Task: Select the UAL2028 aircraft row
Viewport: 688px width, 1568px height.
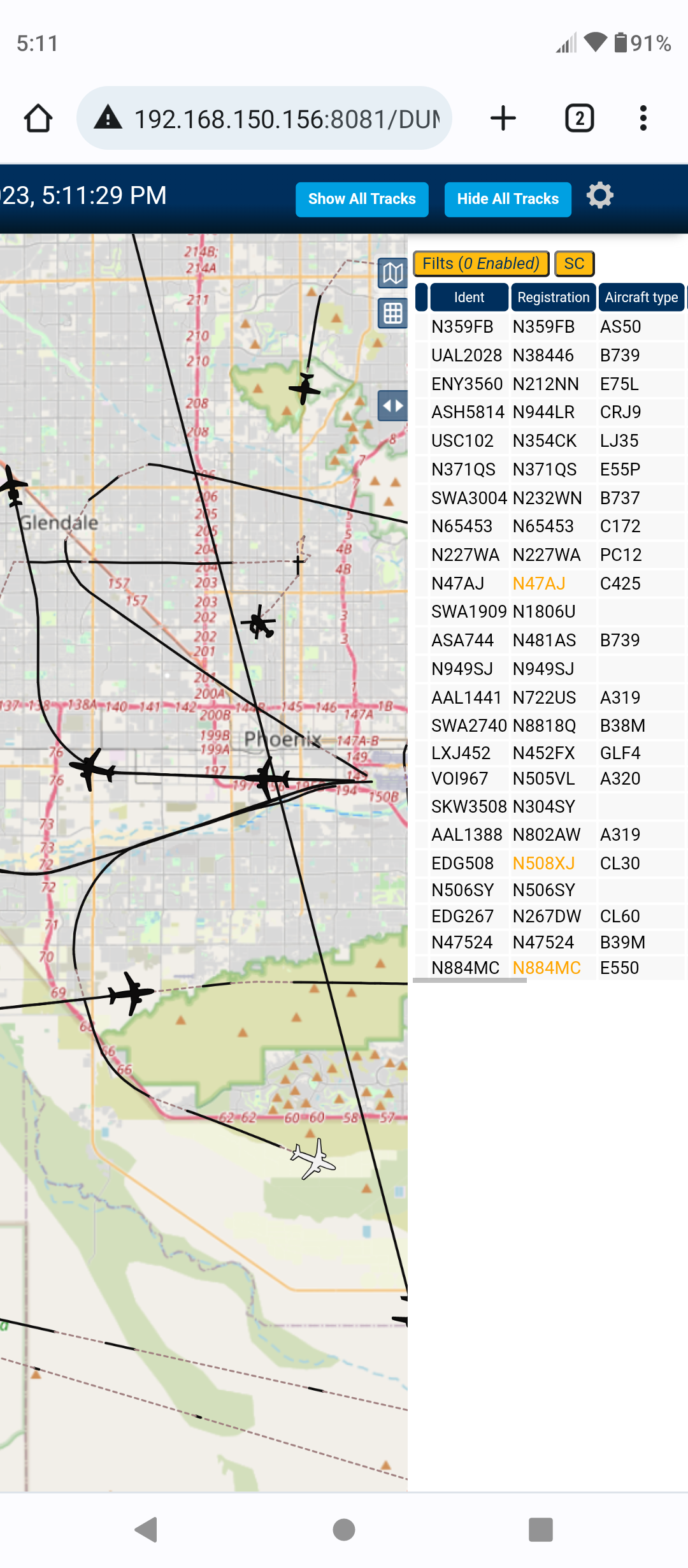Action: coord(550,355)
